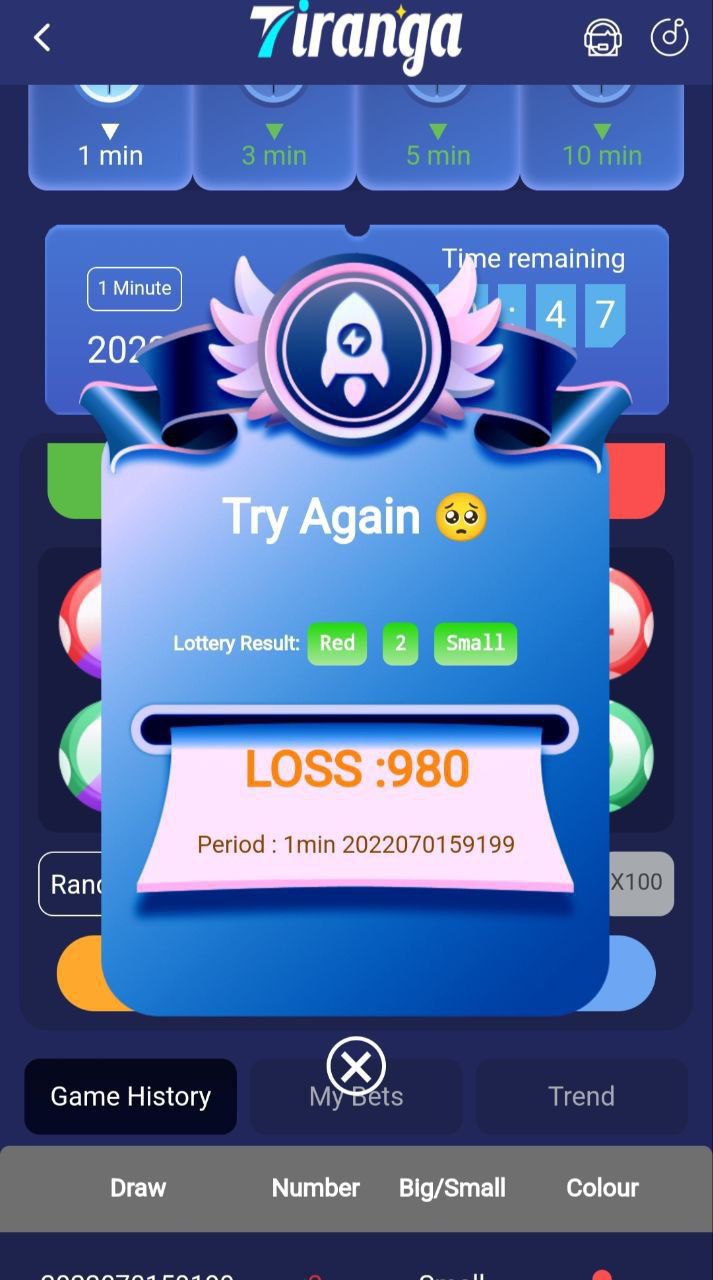
Task: Open customer support headset icon
Action: (603, 39)
